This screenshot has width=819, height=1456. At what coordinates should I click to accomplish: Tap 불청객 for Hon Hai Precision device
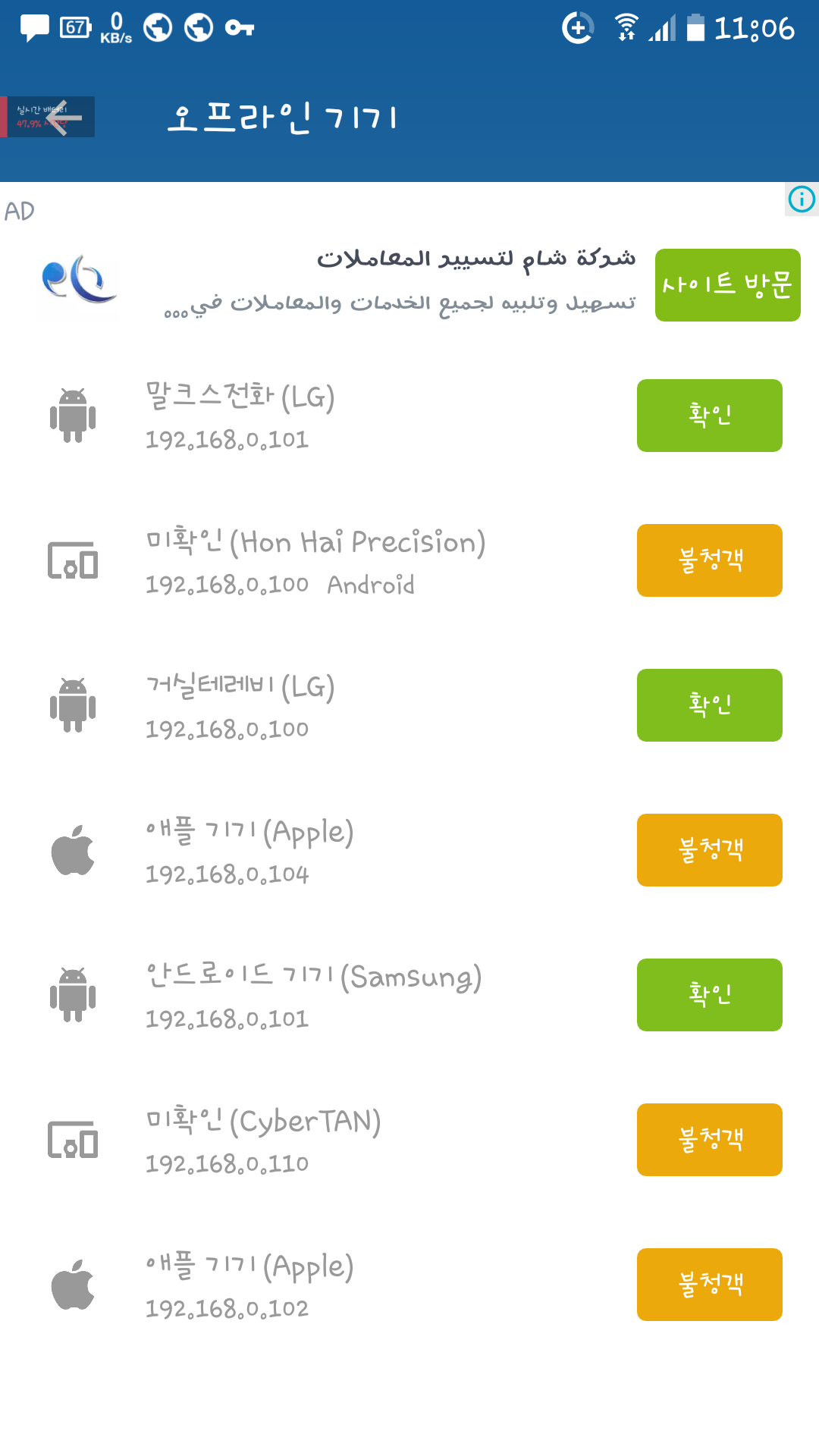pyautogui.click(x=709, y=560)
